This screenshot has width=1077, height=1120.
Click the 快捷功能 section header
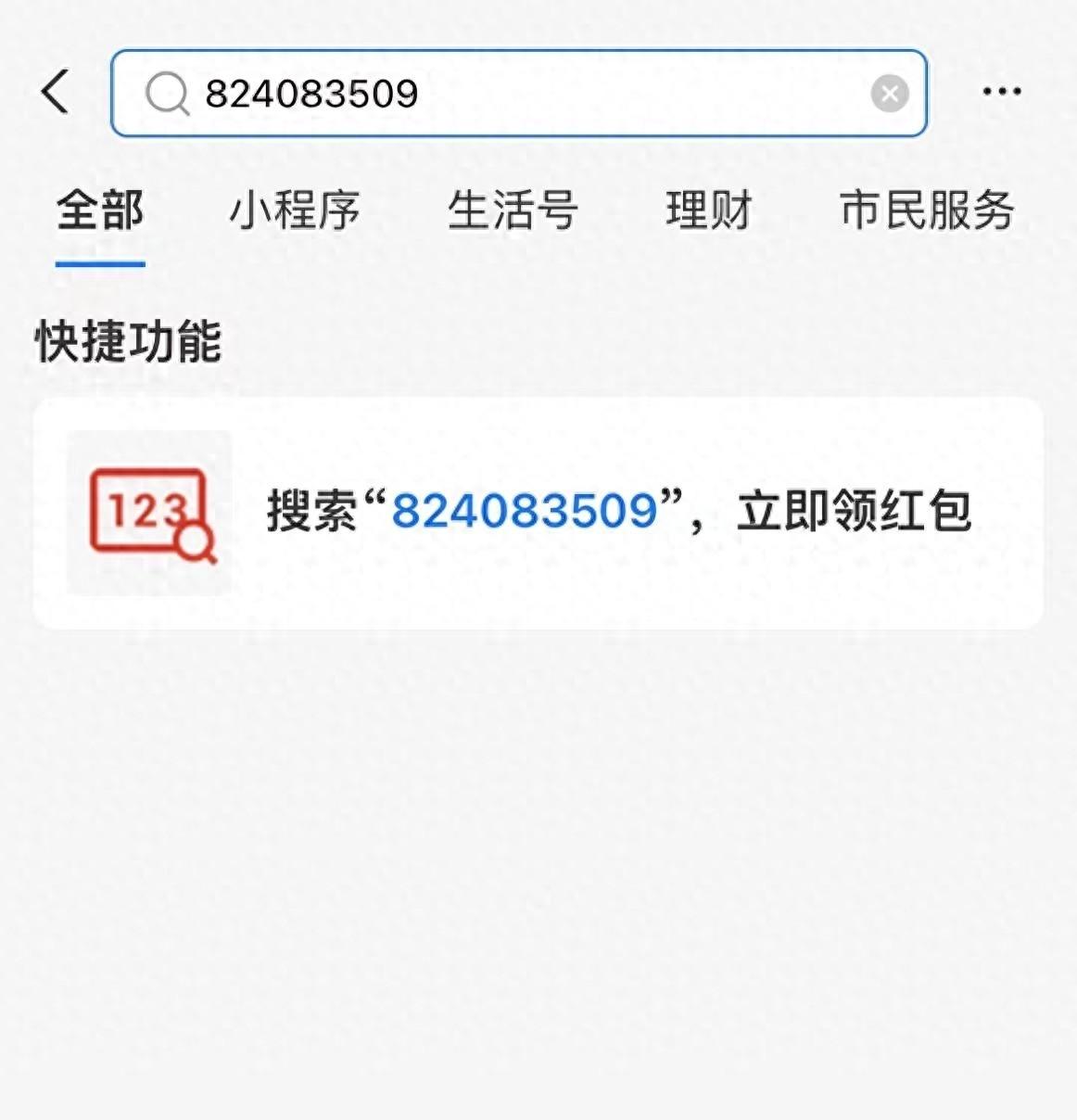pyautogui.click(x=130, y=341)
